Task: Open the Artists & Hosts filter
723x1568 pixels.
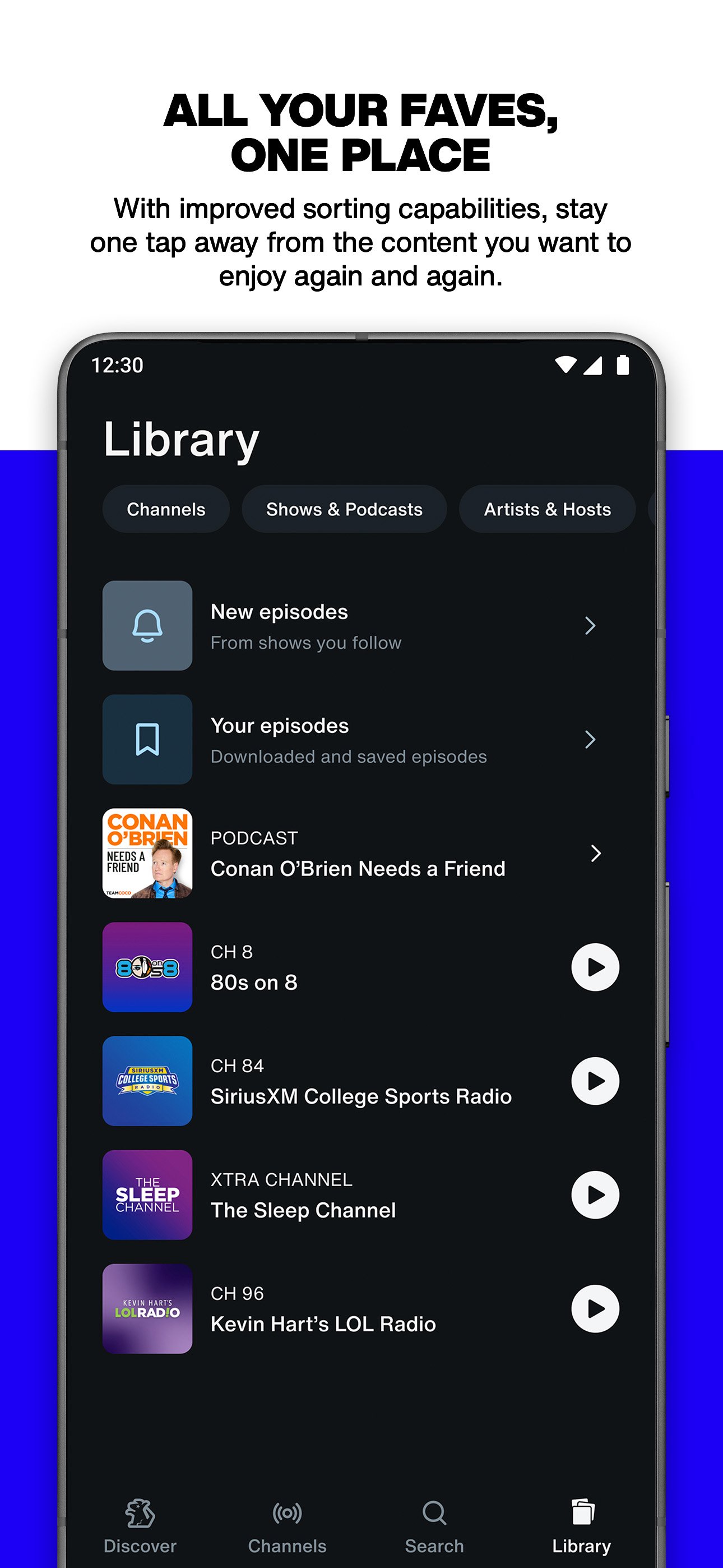Action: tap(547, 509)
